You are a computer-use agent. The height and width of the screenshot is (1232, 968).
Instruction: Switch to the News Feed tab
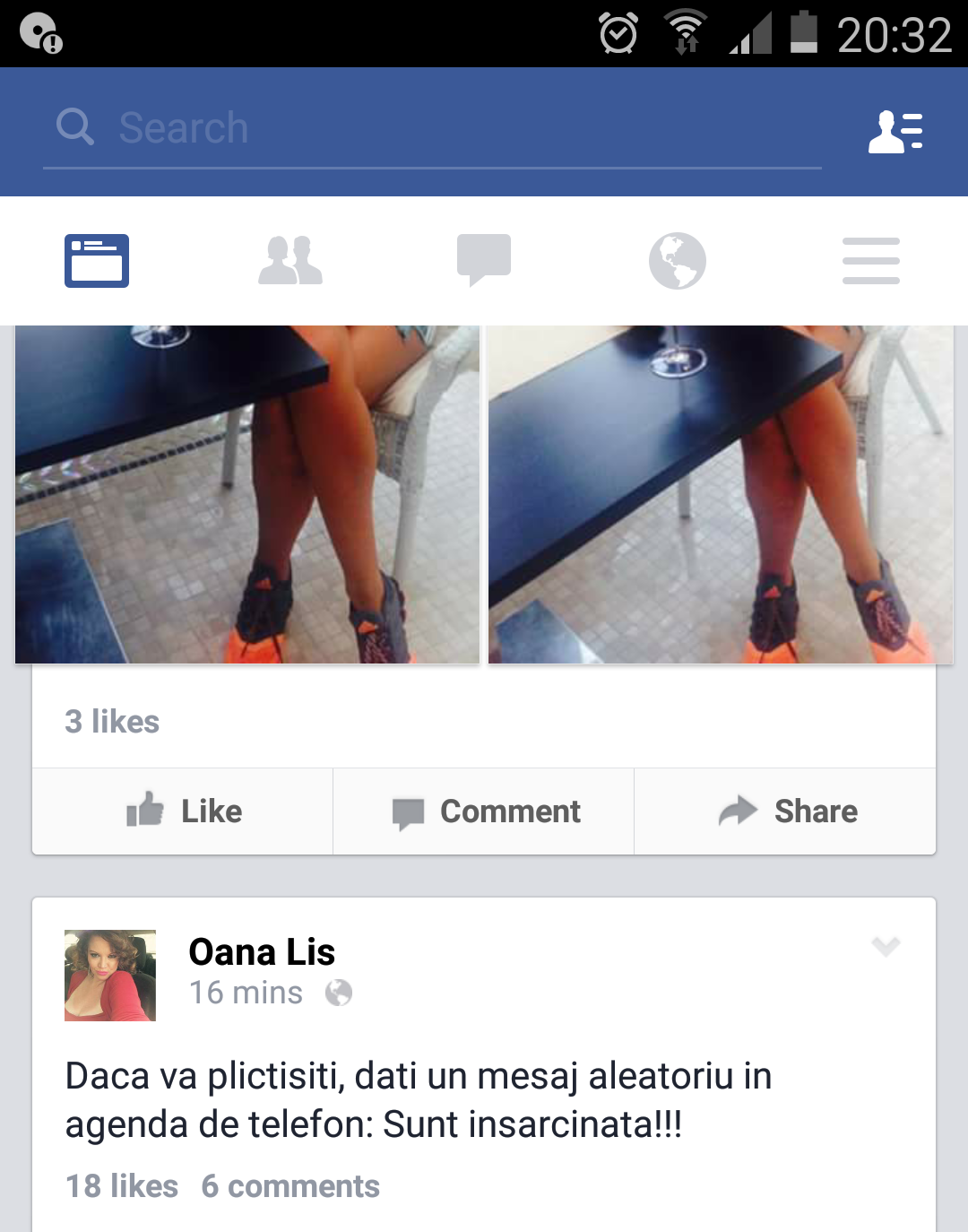tap(97, 261)
